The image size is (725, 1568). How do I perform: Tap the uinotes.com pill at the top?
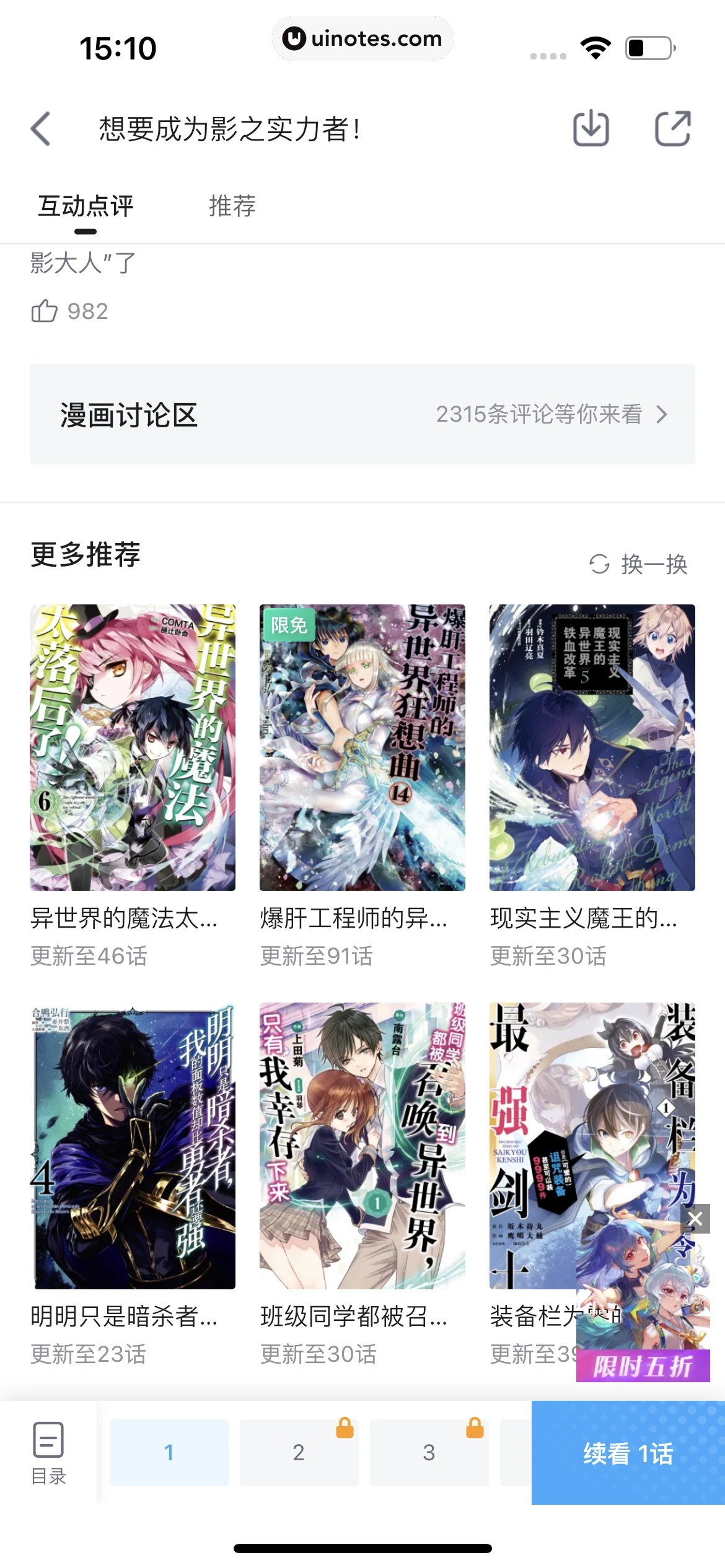(x=362, y=38)
